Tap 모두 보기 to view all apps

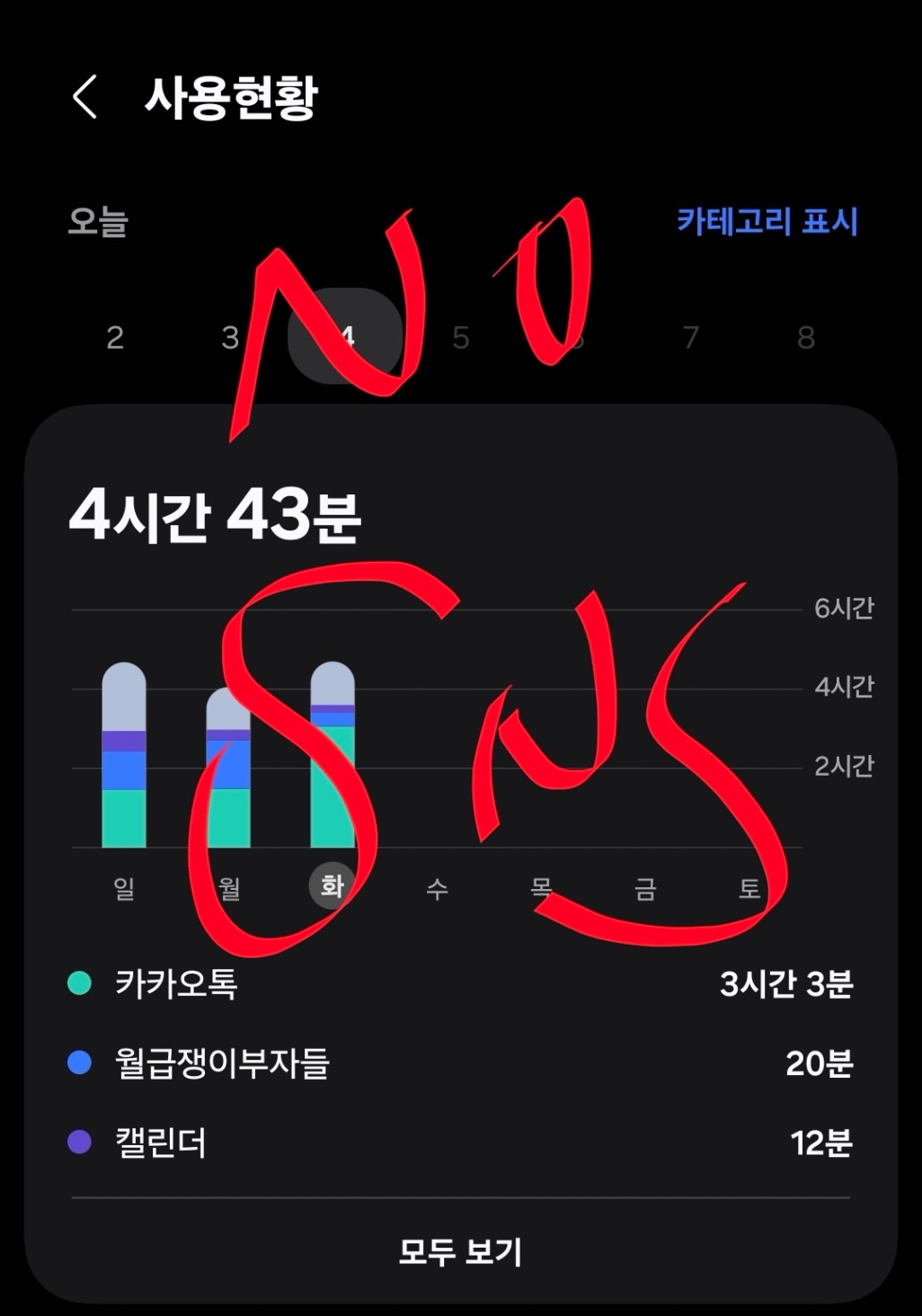[460, 1251]
